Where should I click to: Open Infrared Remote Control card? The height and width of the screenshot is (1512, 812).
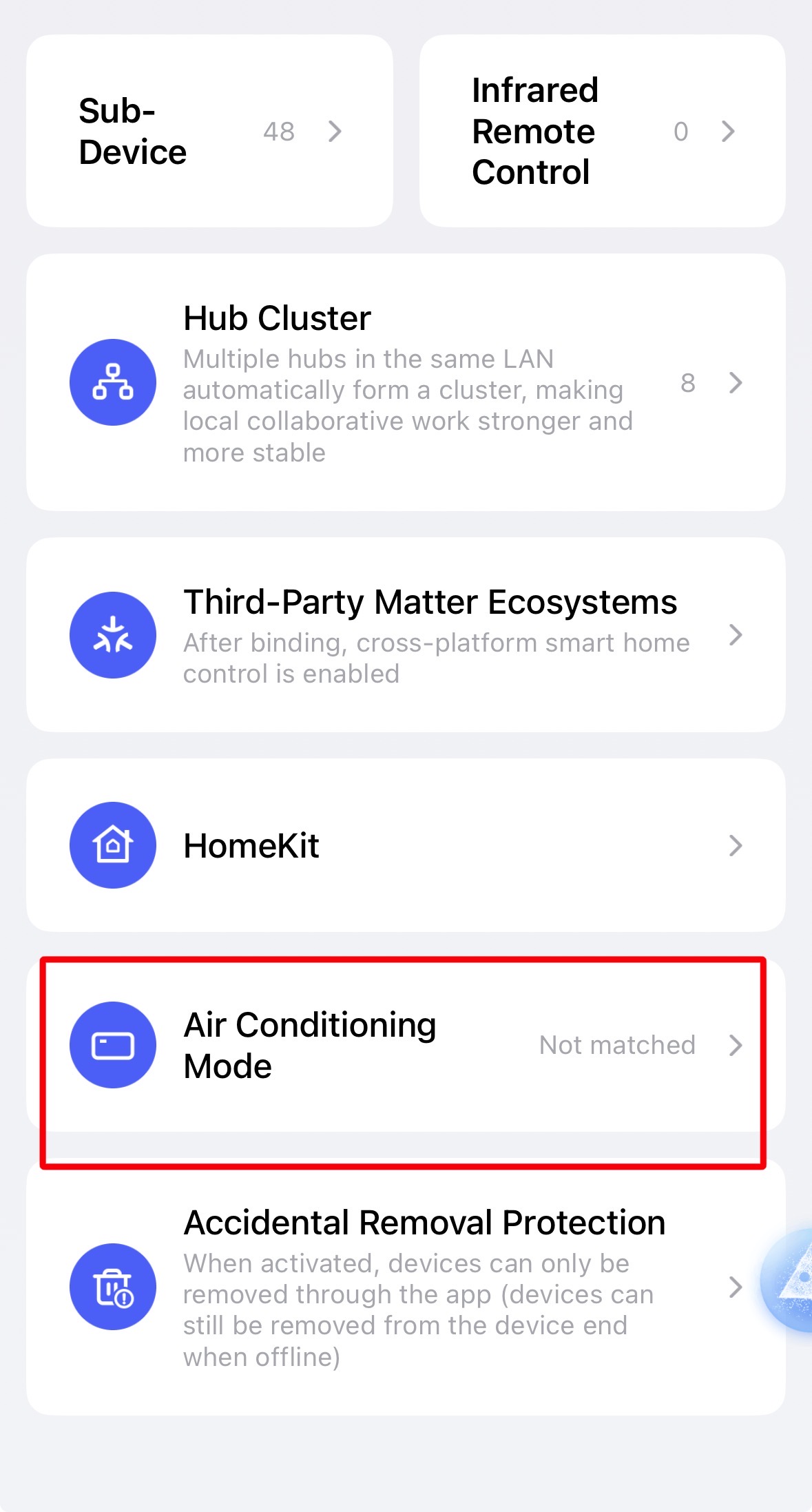tap(602, 131)
